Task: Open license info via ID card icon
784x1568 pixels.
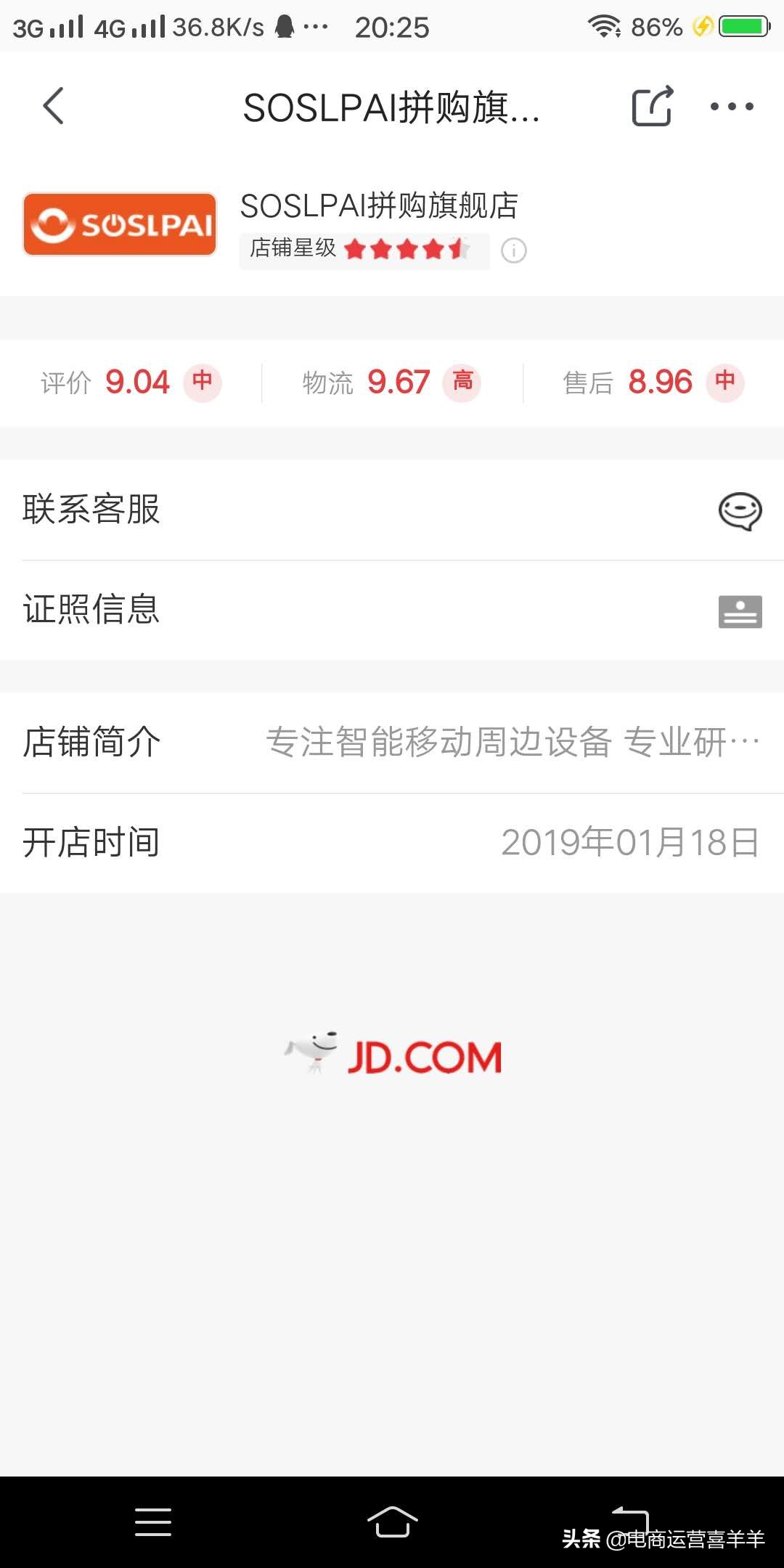Action: (x=740, y=611)
